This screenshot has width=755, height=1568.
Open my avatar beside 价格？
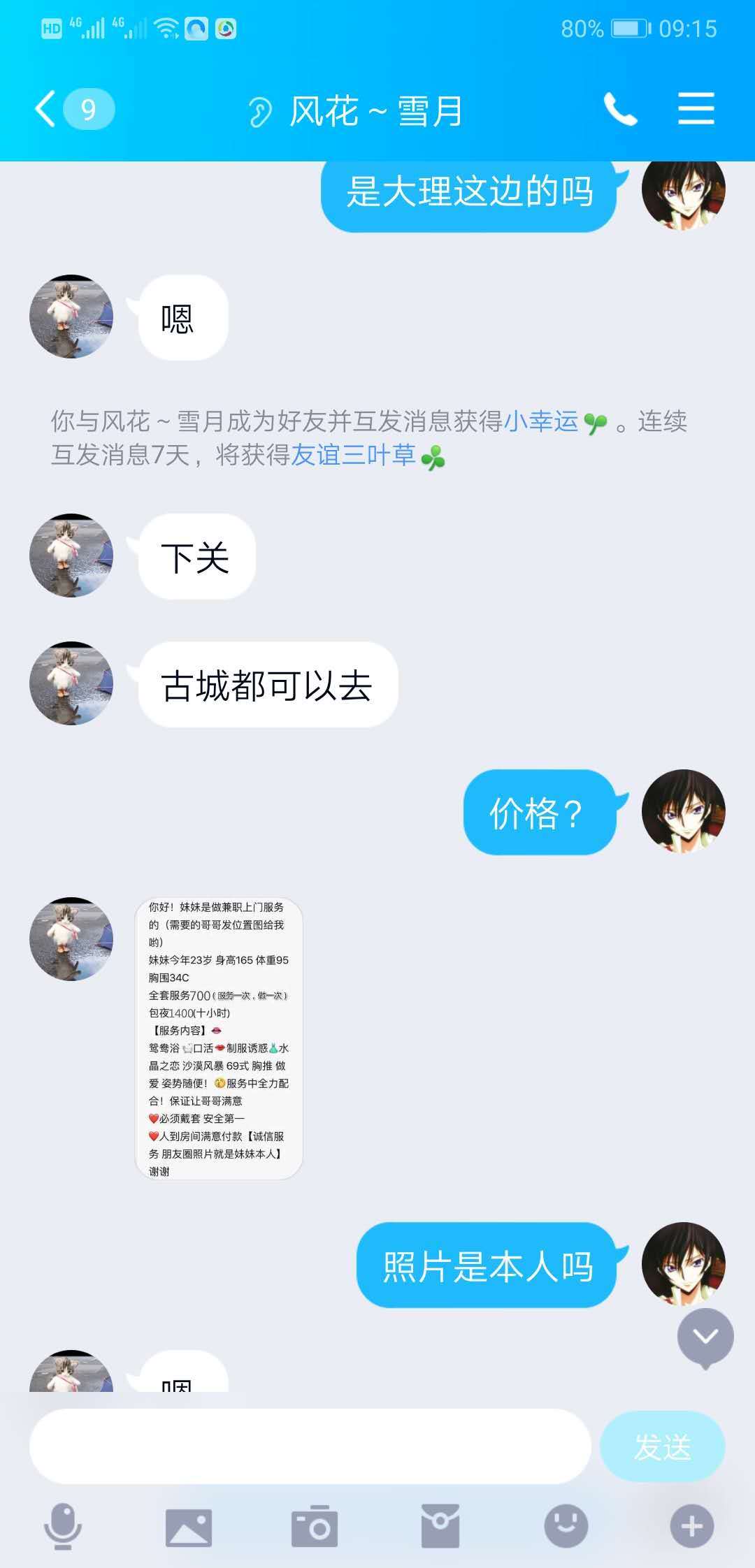(683, 811)
